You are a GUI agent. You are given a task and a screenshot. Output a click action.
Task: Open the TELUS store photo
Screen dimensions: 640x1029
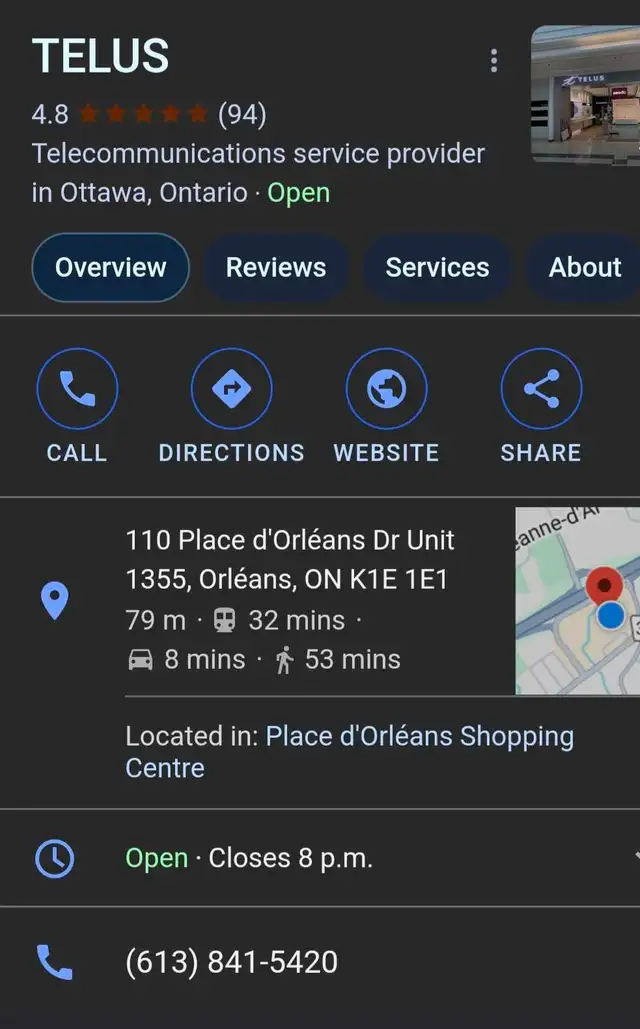(586, 94)
